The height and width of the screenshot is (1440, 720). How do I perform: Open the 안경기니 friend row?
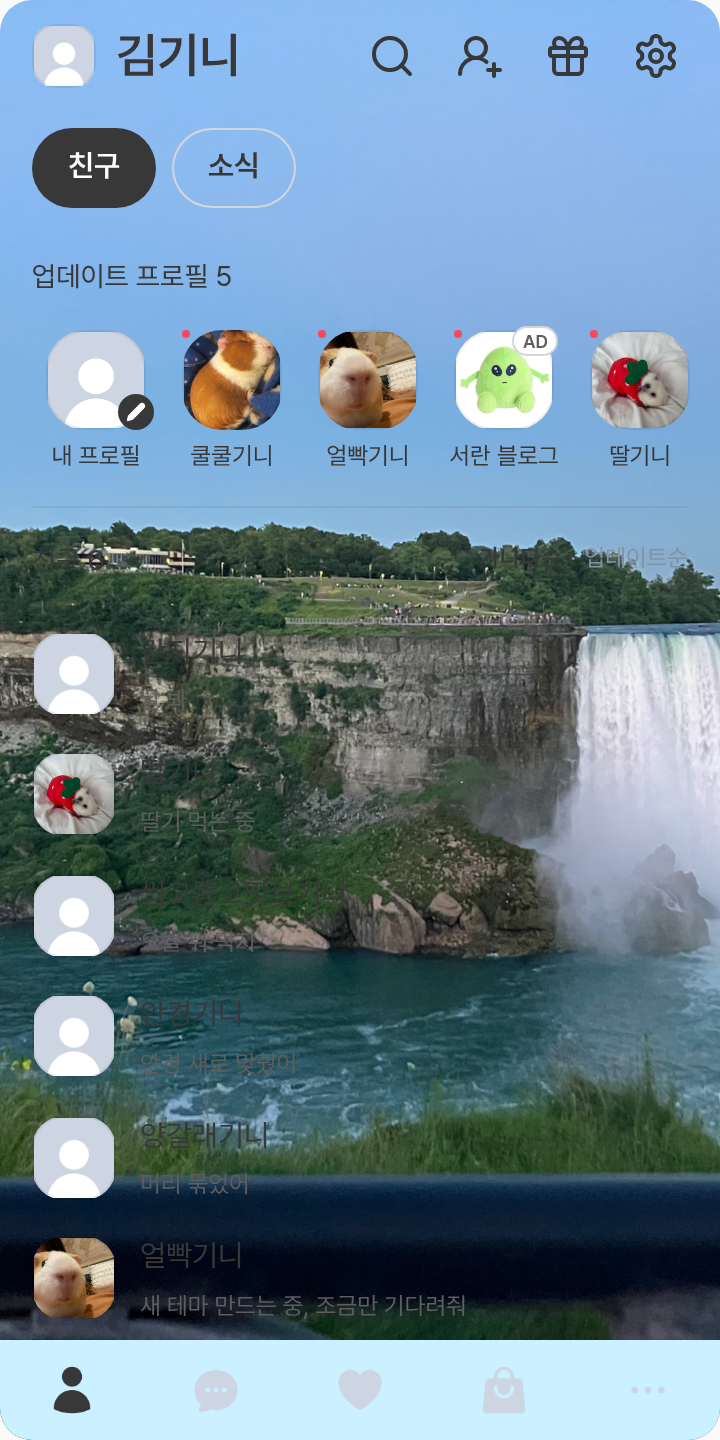point(360,1036)
